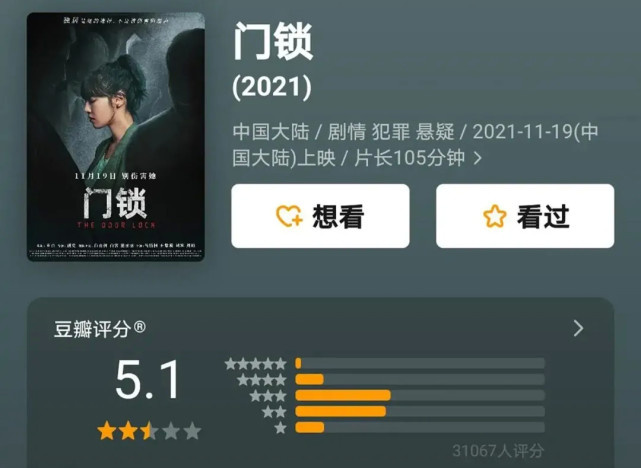The image size is (641, 468).
Task: Mark 门锁 as 看过
Action: [x=525, y=216]
